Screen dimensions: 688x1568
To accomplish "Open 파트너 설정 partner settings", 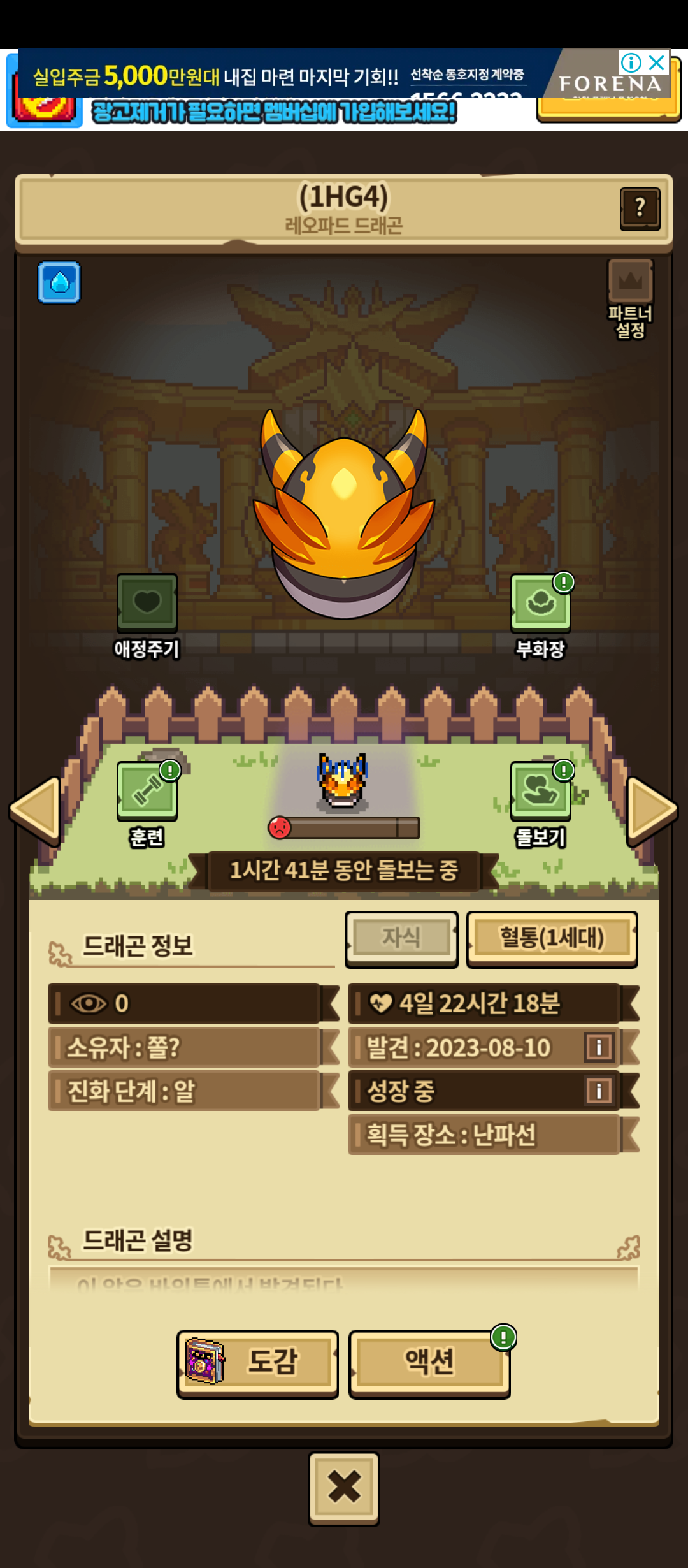I will 630,297.
